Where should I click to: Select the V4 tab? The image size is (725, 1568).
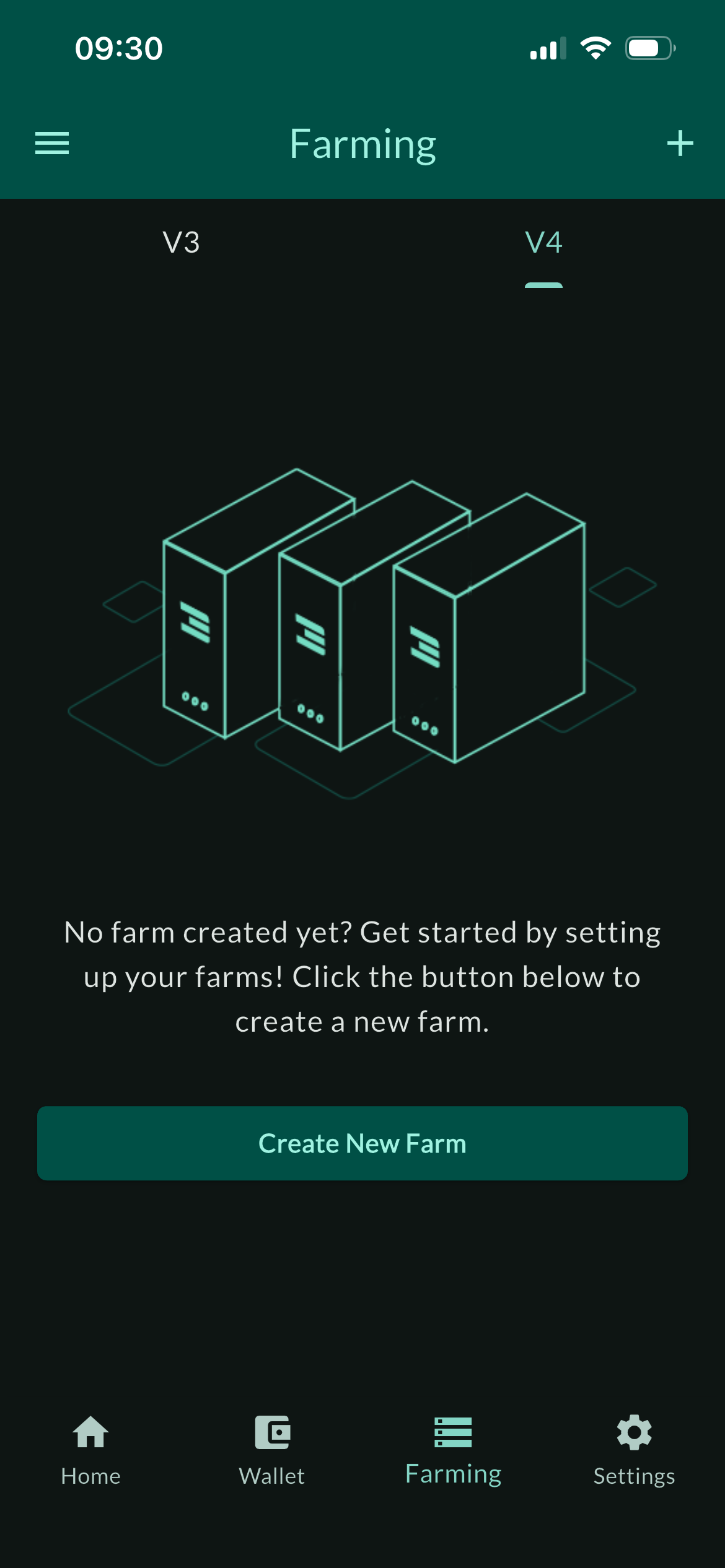coord(543,243)
